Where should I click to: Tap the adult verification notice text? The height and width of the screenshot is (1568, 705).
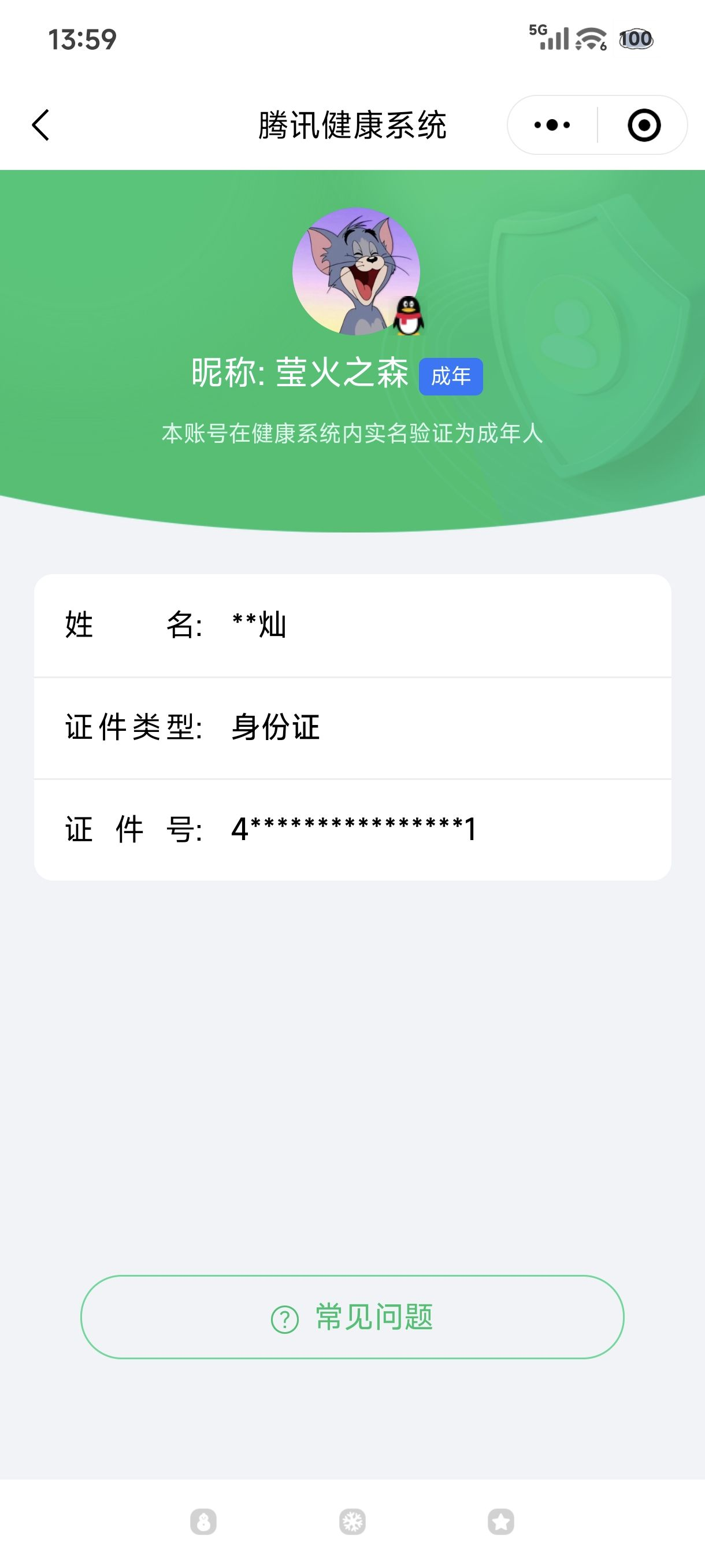pos(352,434)
